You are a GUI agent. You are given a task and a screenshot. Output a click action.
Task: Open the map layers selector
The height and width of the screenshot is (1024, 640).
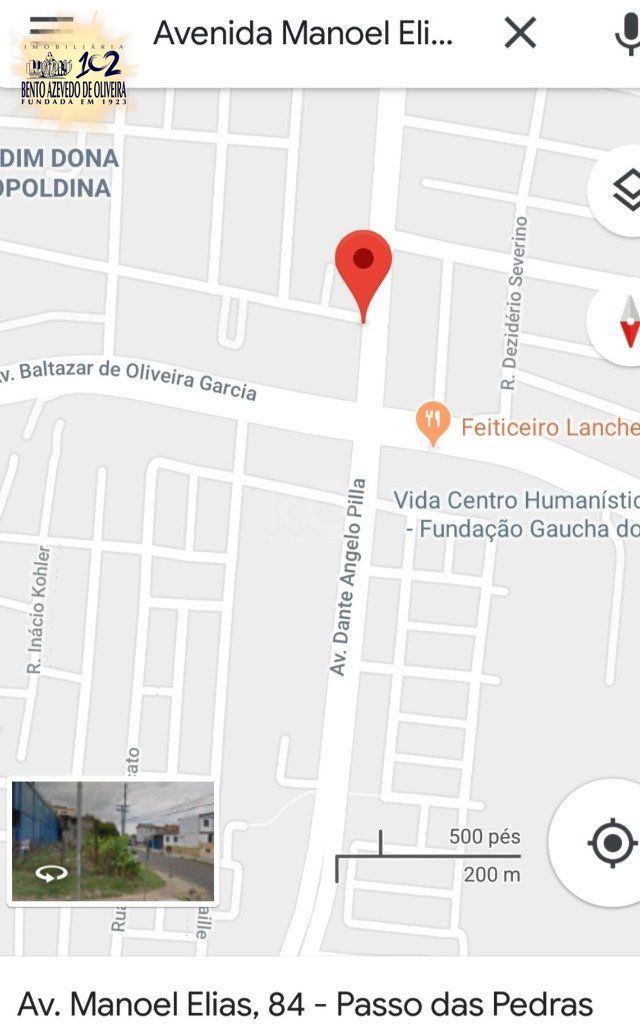623,190
